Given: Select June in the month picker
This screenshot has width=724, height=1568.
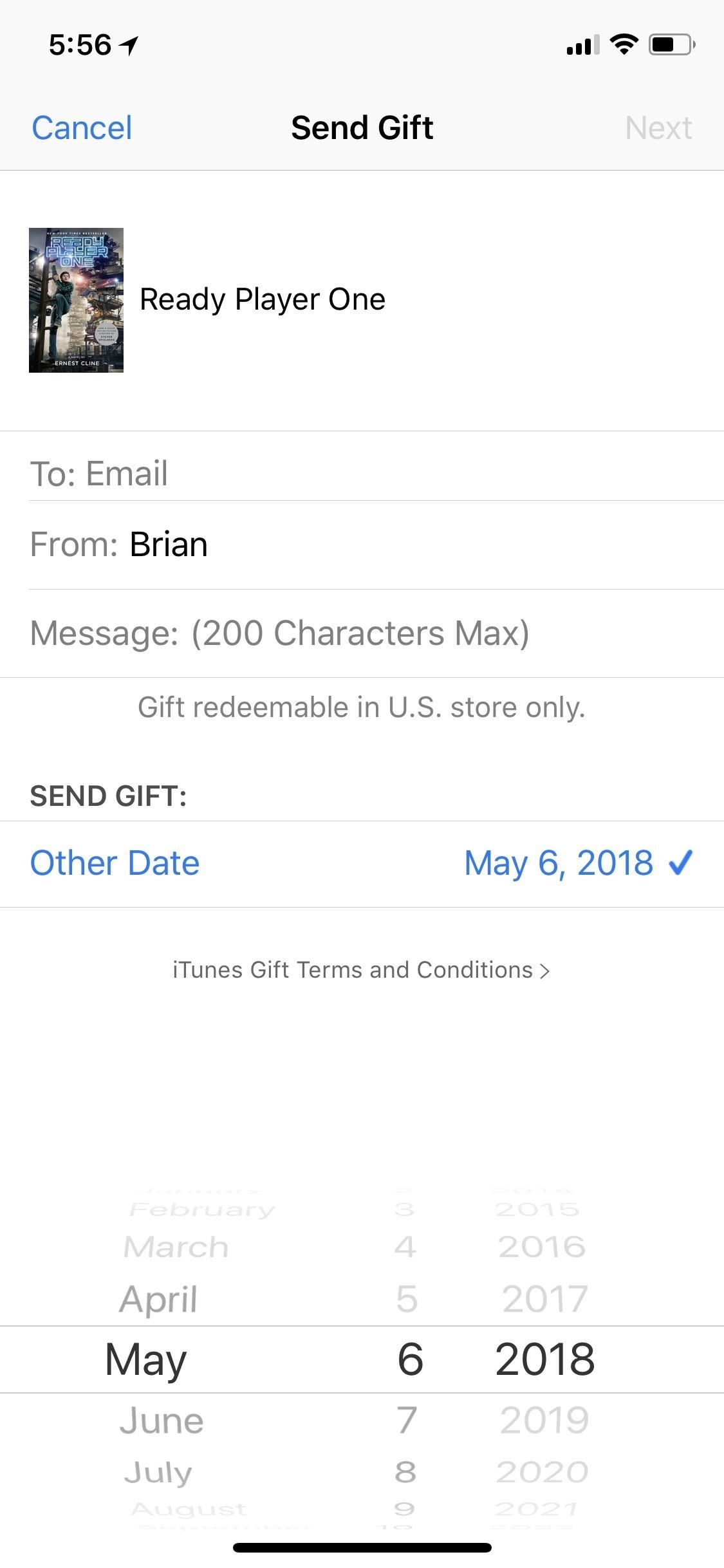Looking at the screenshot, I should click(x=162, y=1421).
